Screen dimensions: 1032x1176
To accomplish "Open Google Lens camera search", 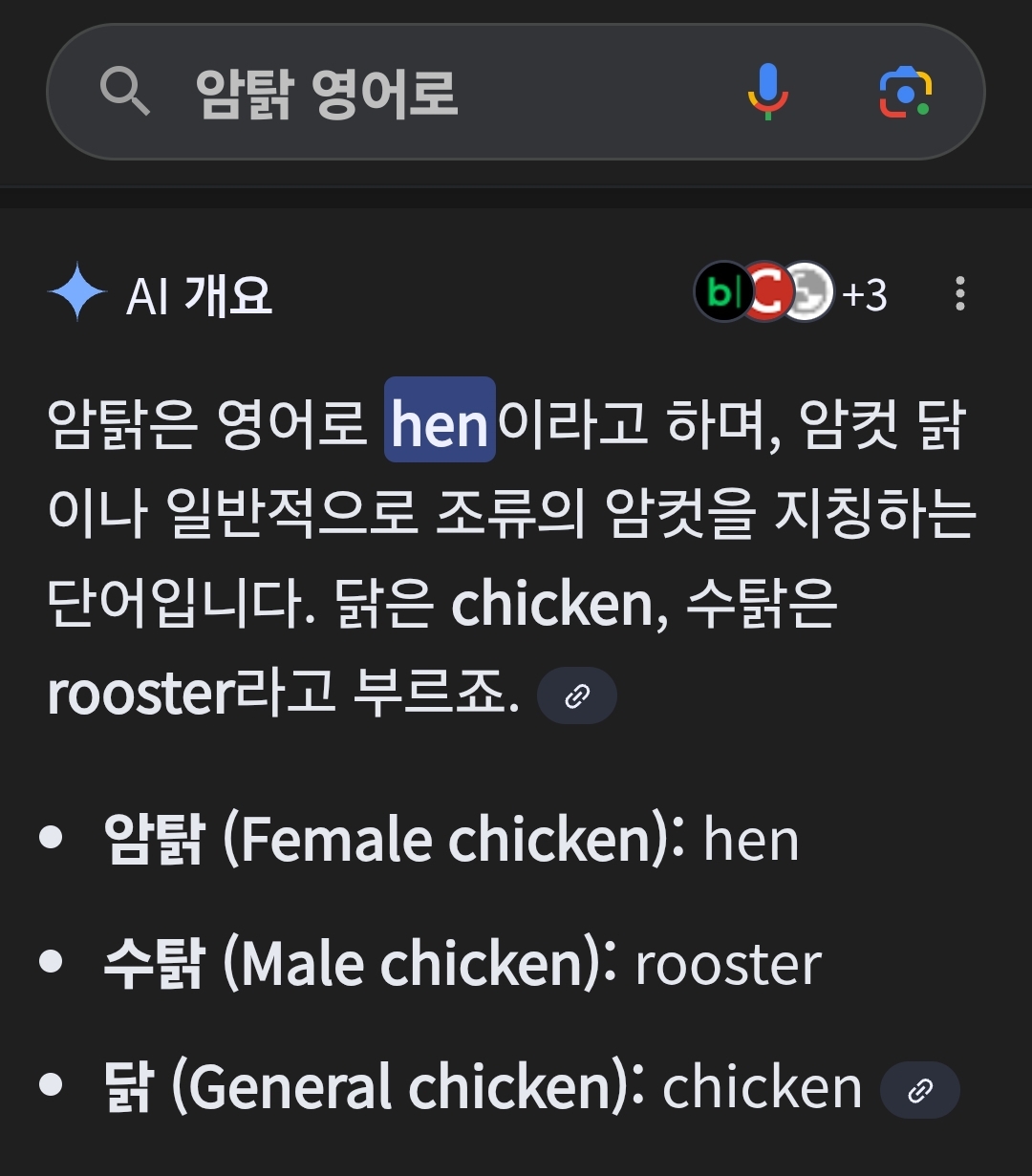I will click(905, 93).
